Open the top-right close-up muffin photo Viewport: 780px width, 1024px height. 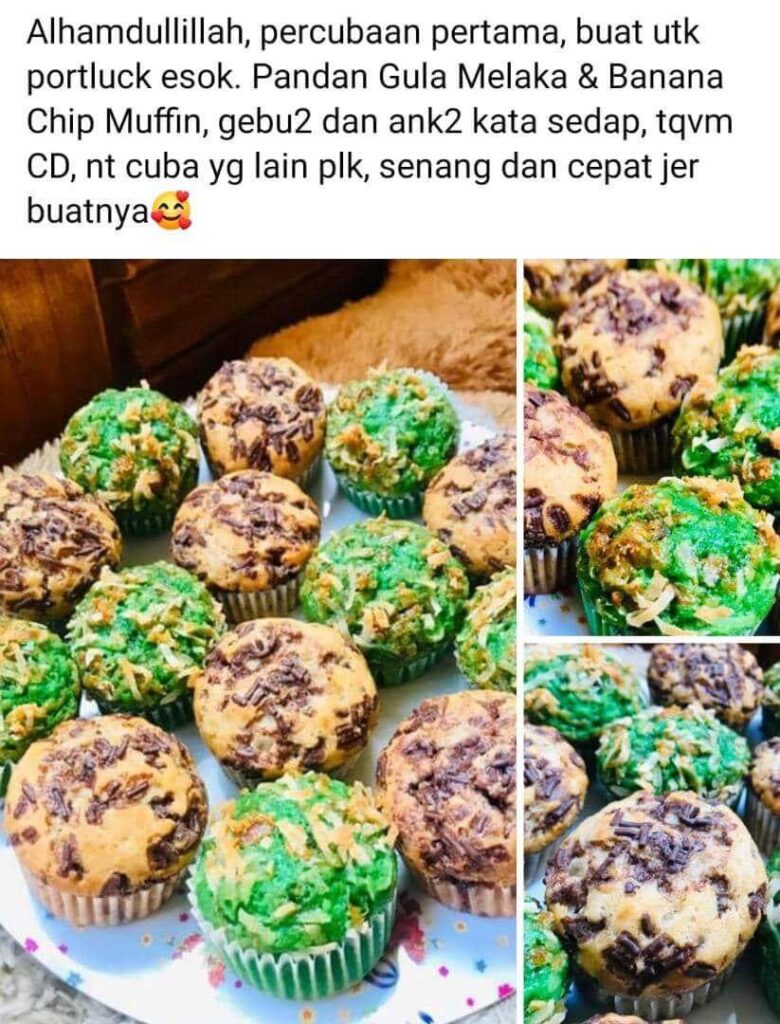point(651,446)
